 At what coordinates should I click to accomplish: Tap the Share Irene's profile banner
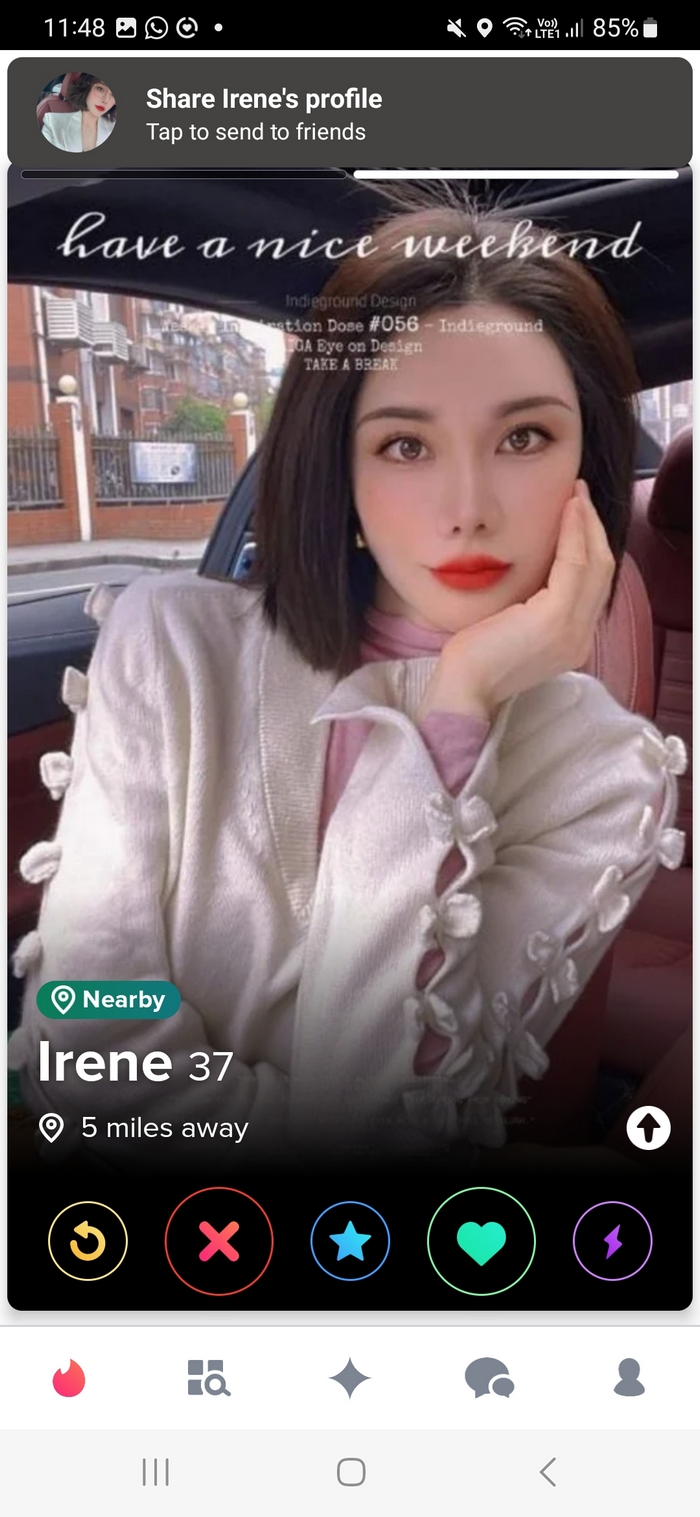350,113
